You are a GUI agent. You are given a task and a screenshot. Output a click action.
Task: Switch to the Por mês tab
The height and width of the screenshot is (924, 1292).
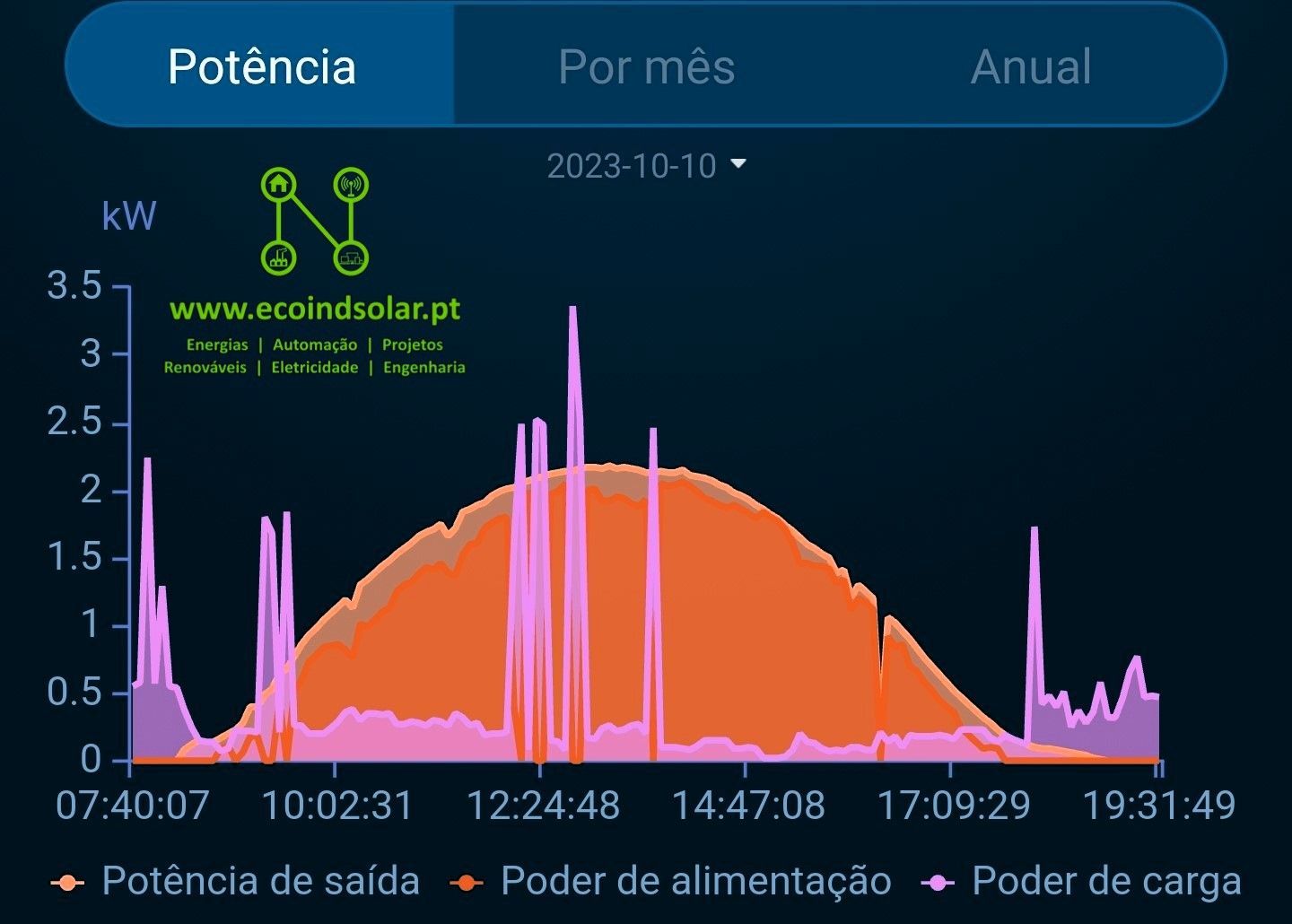click(x=646, y=66)
